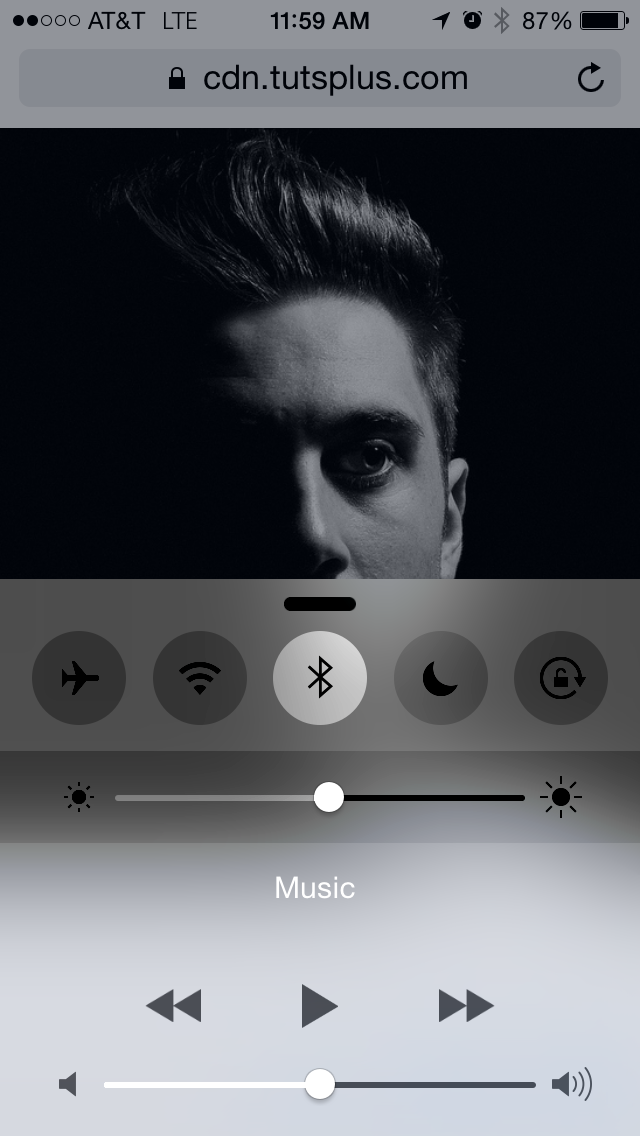Enable Airplane Mode
This screenshot has width=640, height=1136.
[79, 678]
